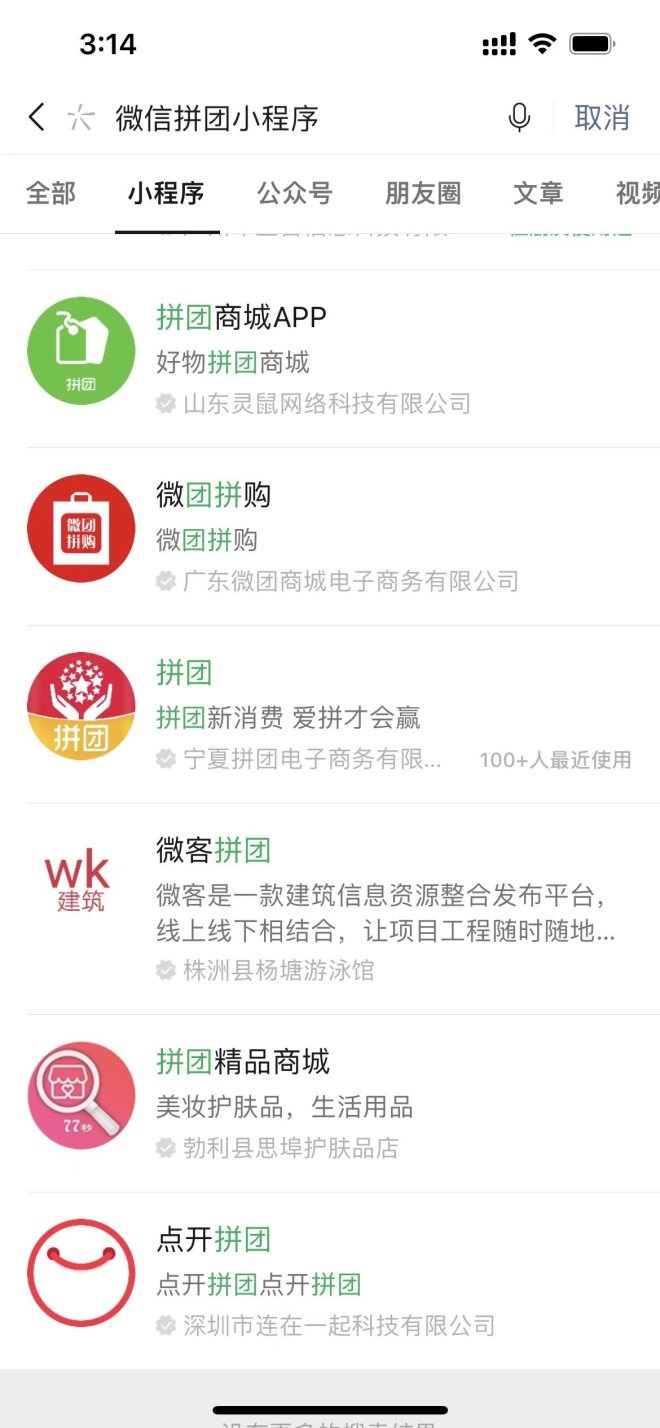Open the 微团拼购 mini program result
Image resolution: width=660 pixels, height=1428 pixels.
click(x=330, y=536)
